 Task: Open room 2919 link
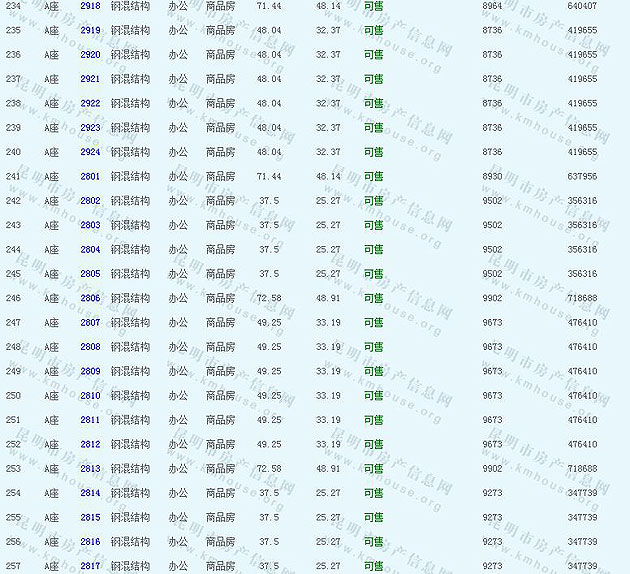90,31
